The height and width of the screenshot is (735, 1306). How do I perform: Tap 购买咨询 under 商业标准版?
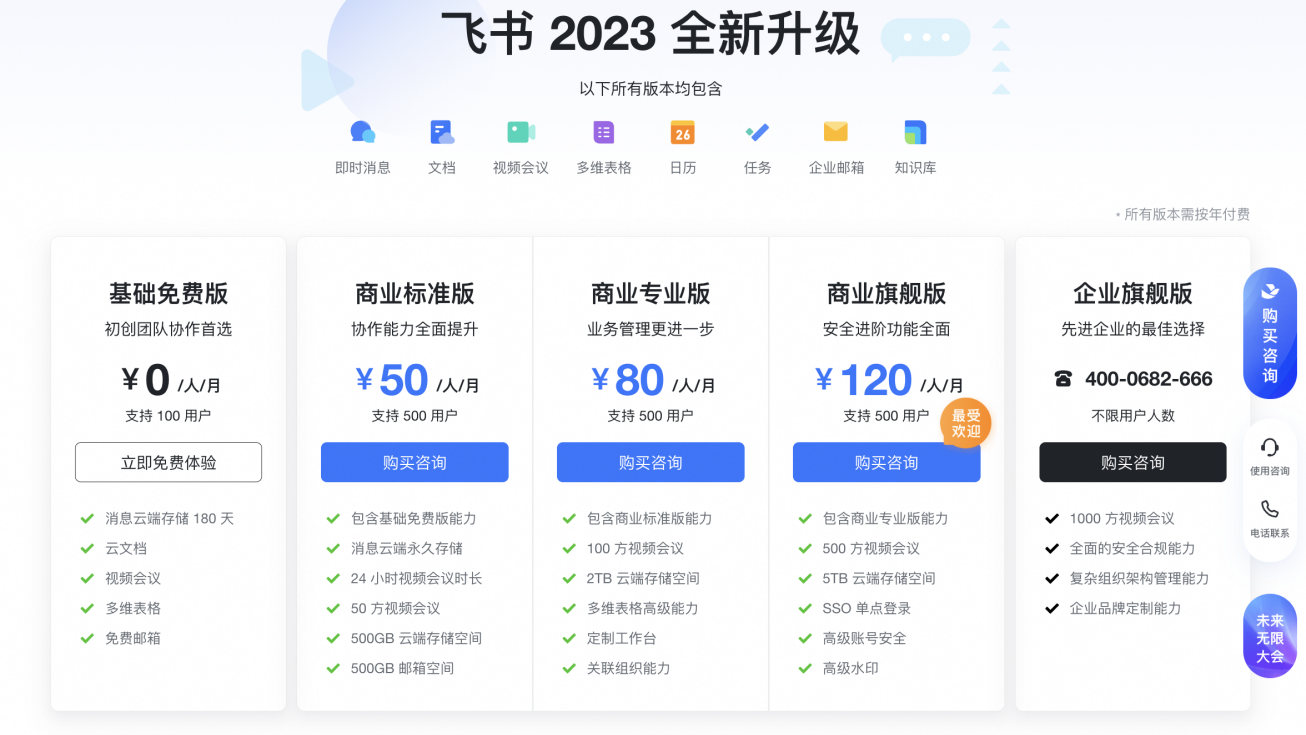(x=414, y=462)
